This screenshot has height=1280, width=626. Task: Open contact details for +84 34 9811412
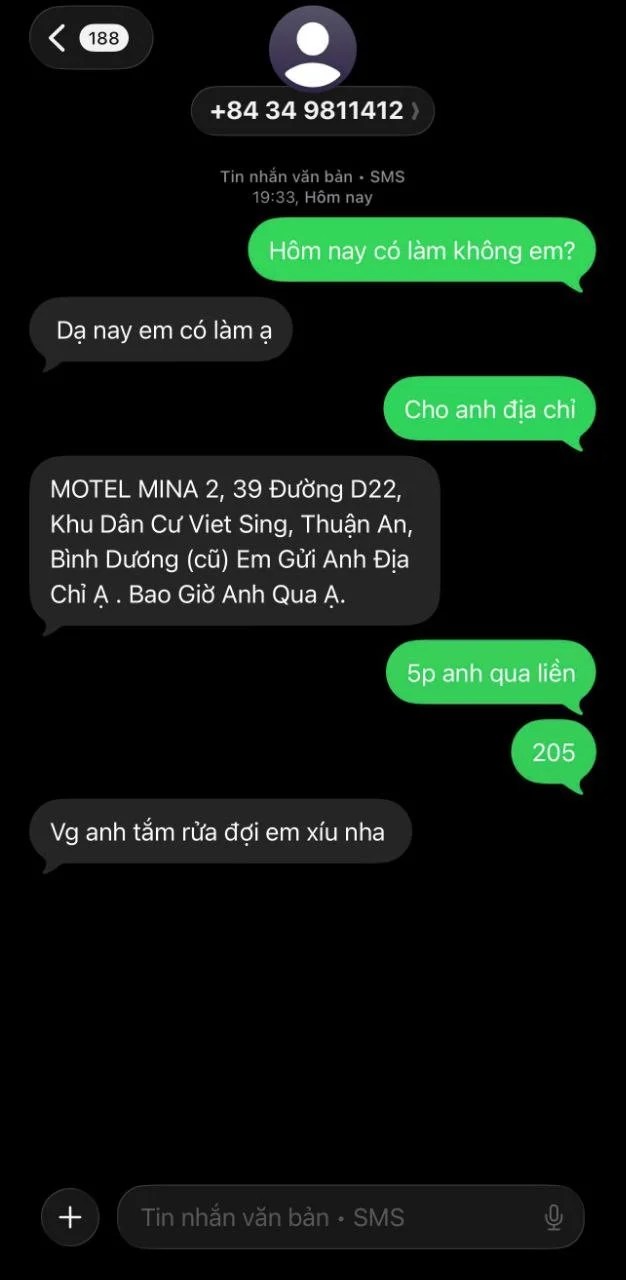point(312,110)
